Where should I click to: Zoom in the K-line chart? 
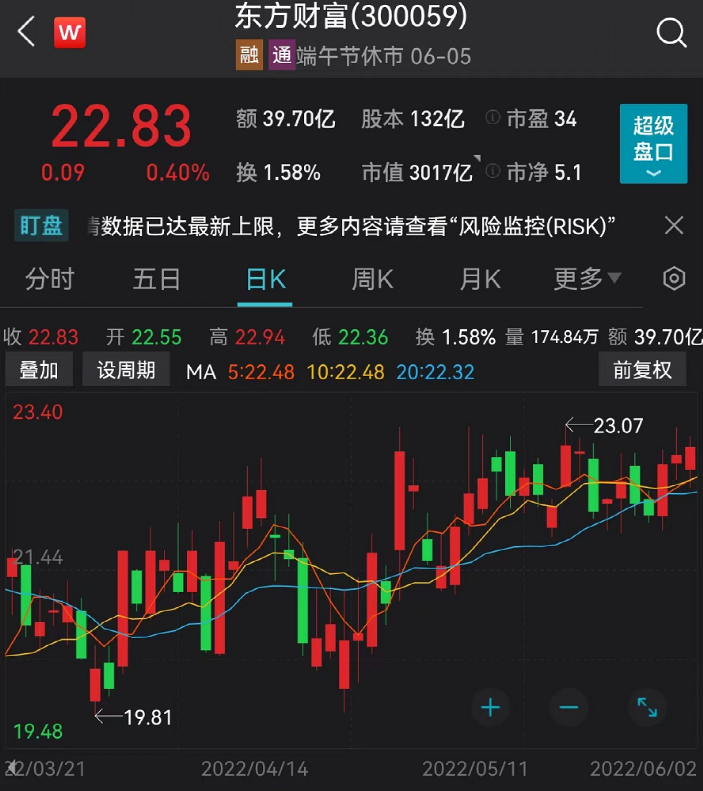pyautogui.click(x=490, y=709)
